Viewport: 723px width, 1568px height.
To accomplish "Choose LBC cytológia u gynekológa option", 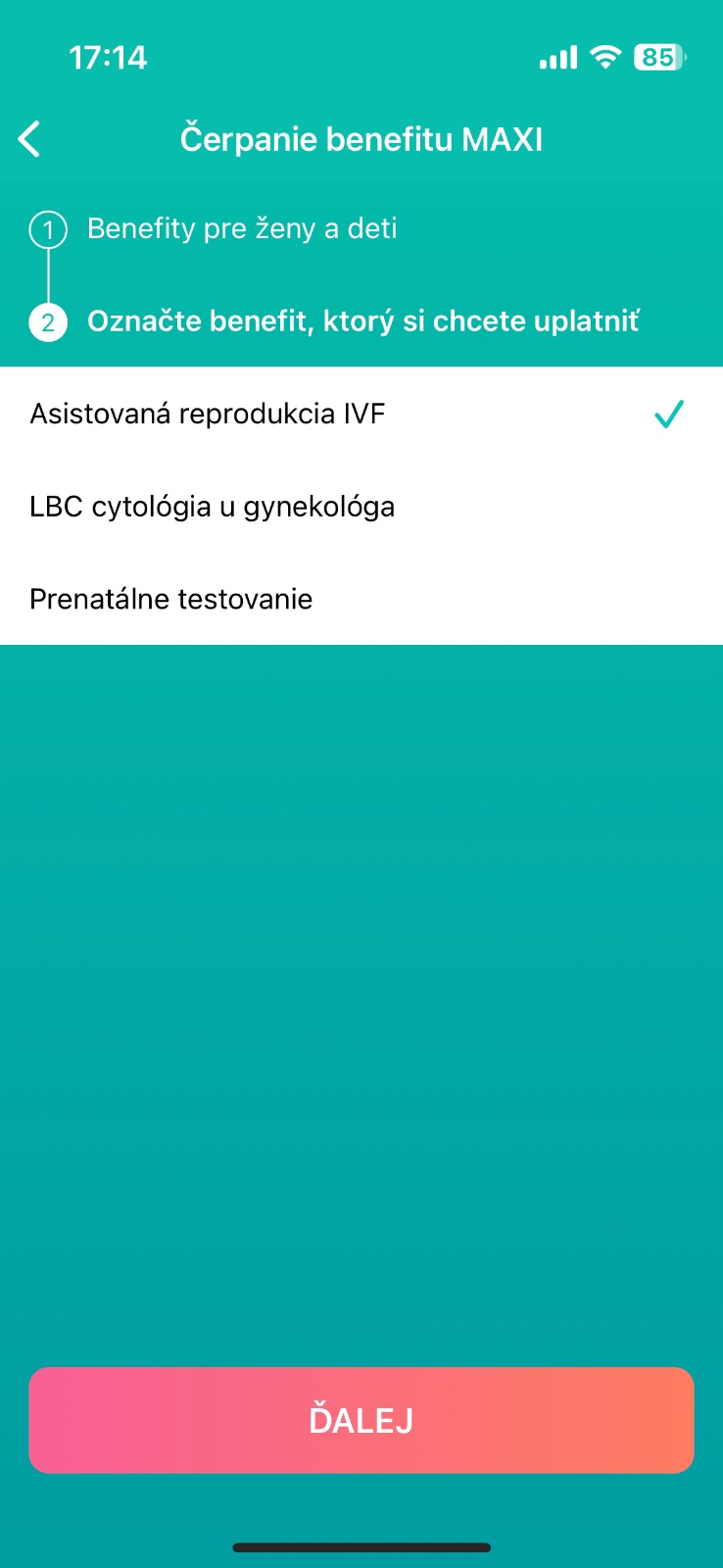I will [x=361, y=507].
